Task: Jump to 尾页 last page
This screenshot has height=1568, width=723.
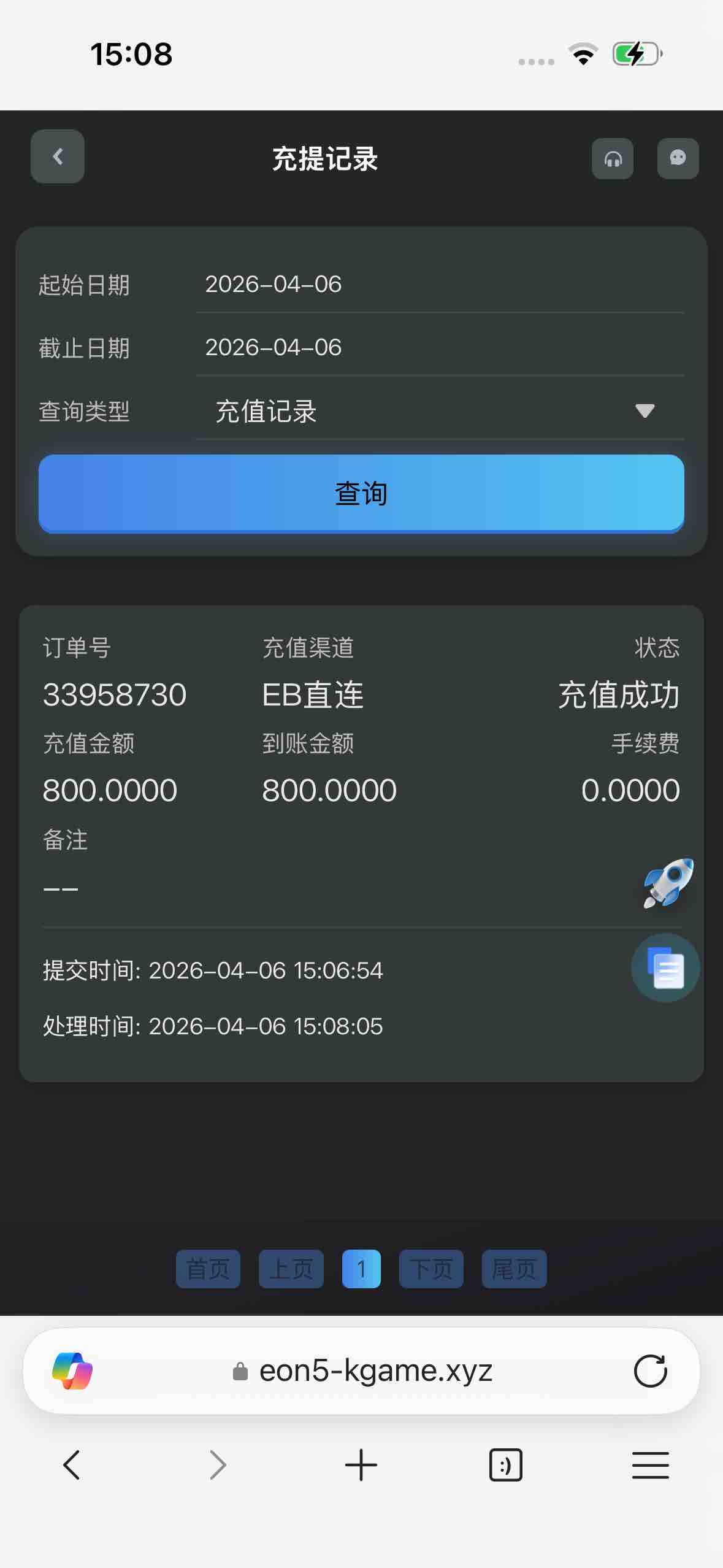Action: click(514, 1269)
